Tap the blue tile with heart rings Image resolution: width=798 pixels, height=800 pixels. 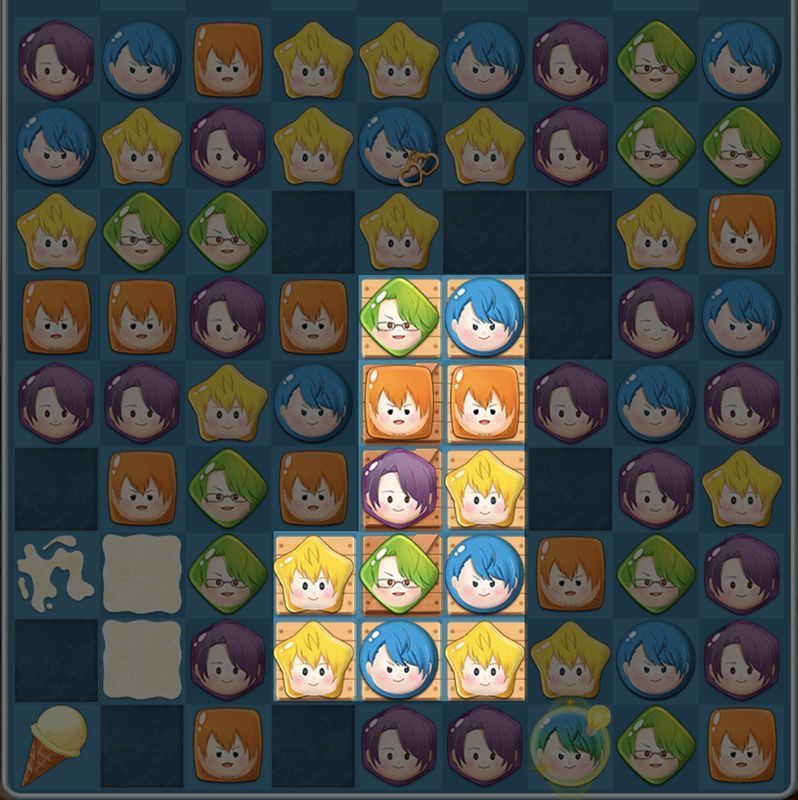[x=400, y=143]
